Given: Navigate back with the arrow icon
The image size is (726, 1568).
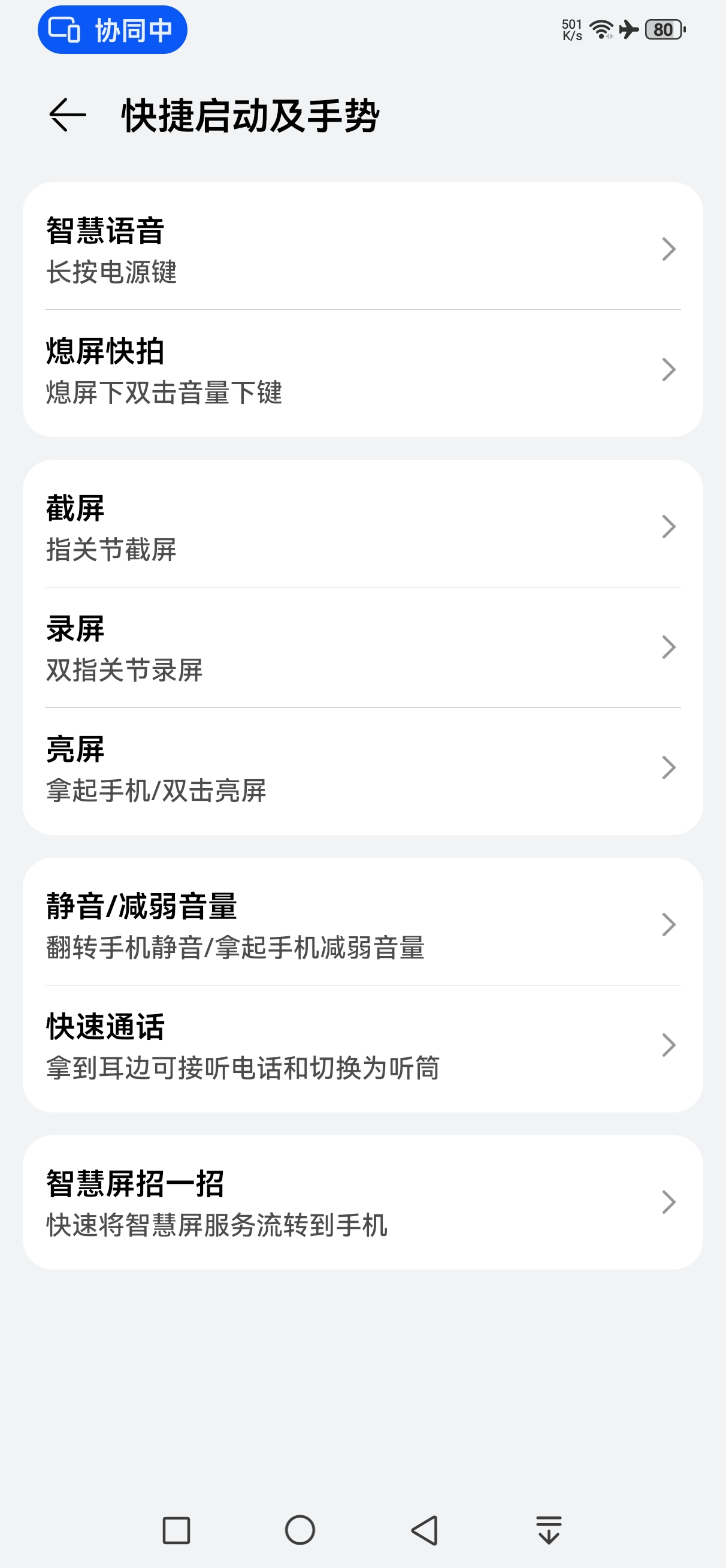Looking at the screenshot, I should pos(67,114).
